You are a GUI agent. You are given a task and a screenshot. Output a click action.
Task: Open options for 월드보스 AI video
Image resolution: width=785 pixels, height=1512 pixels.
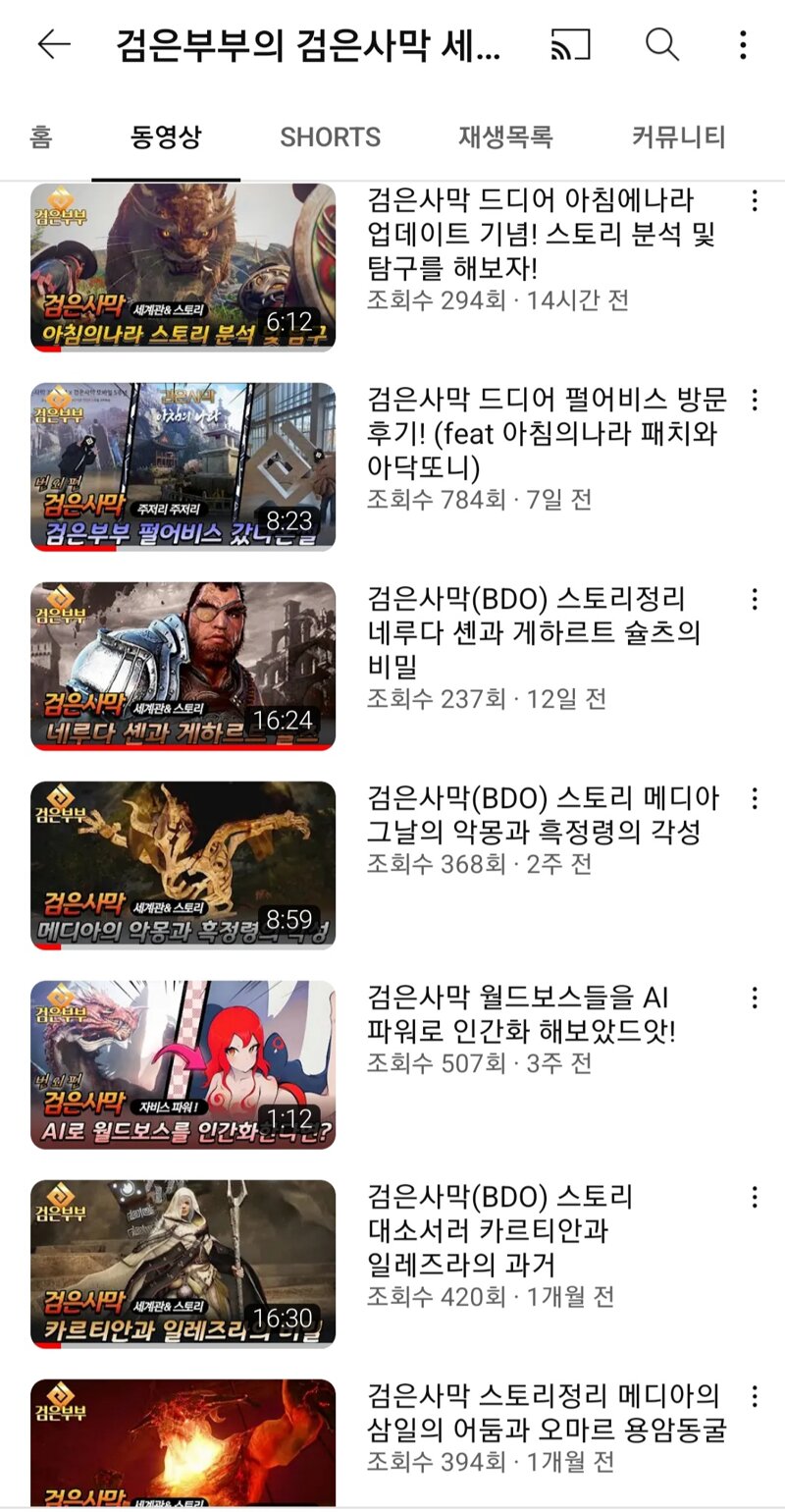click(754, 998)
